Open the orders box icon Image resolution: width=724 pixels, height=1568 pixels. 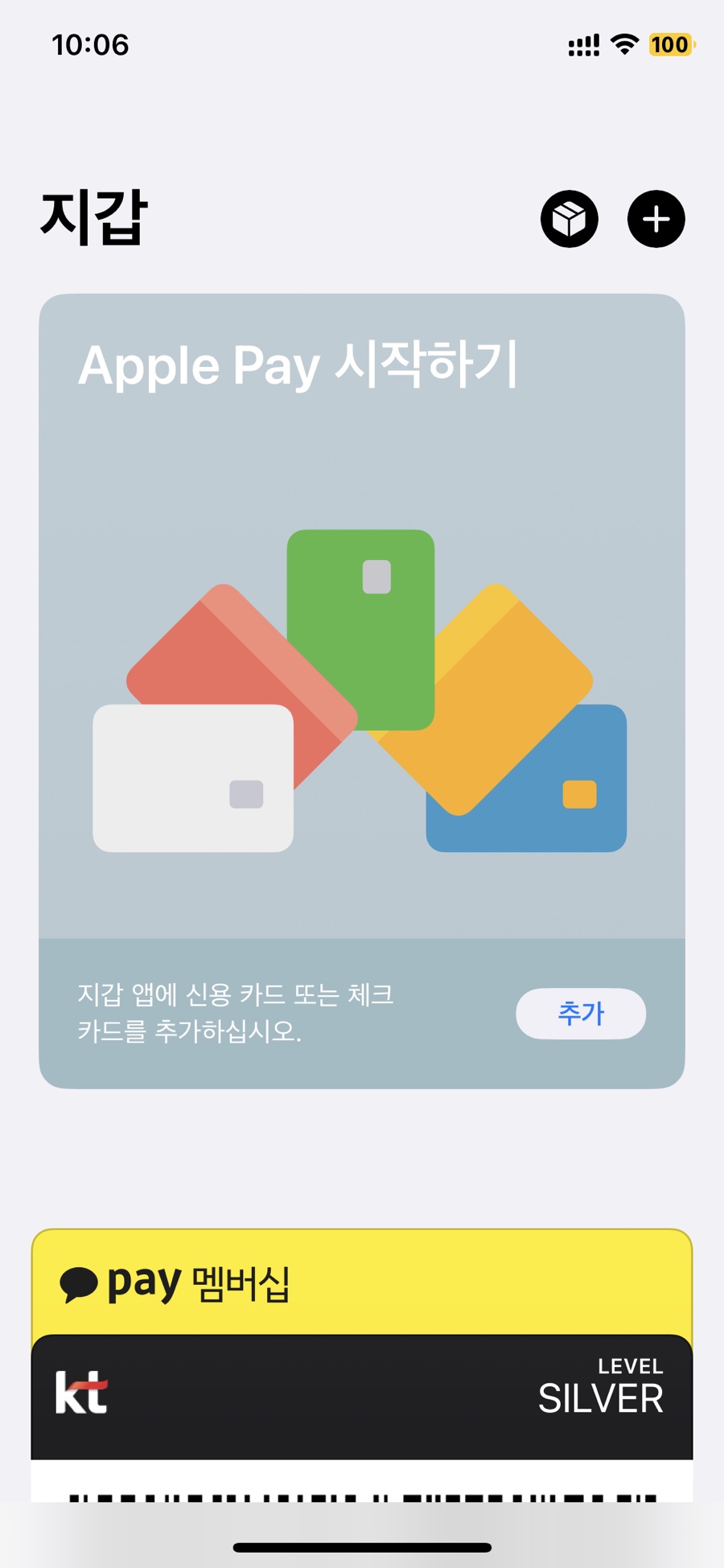pos(570,219)
